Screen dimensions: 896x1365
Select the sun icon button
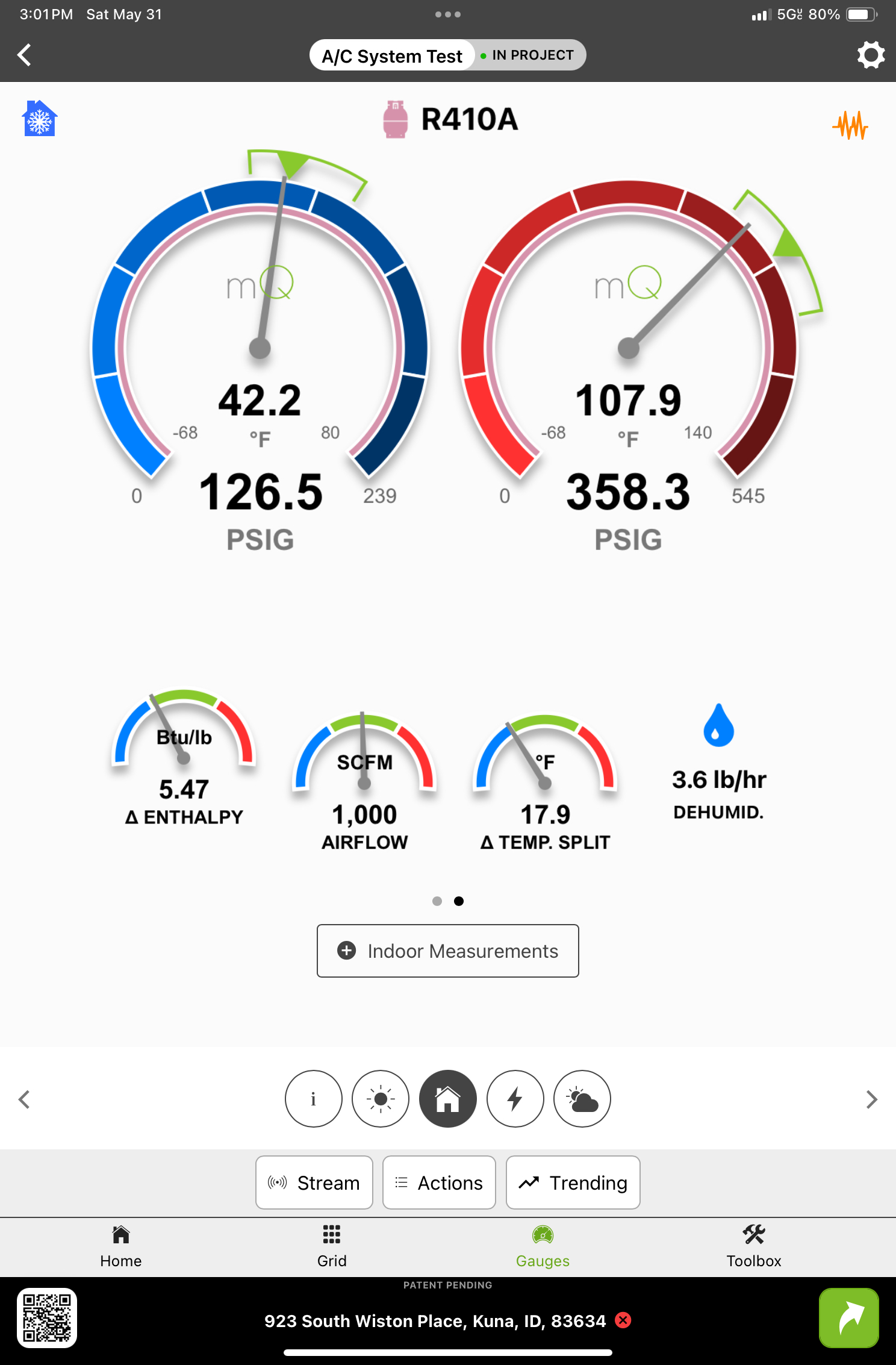381,1099
